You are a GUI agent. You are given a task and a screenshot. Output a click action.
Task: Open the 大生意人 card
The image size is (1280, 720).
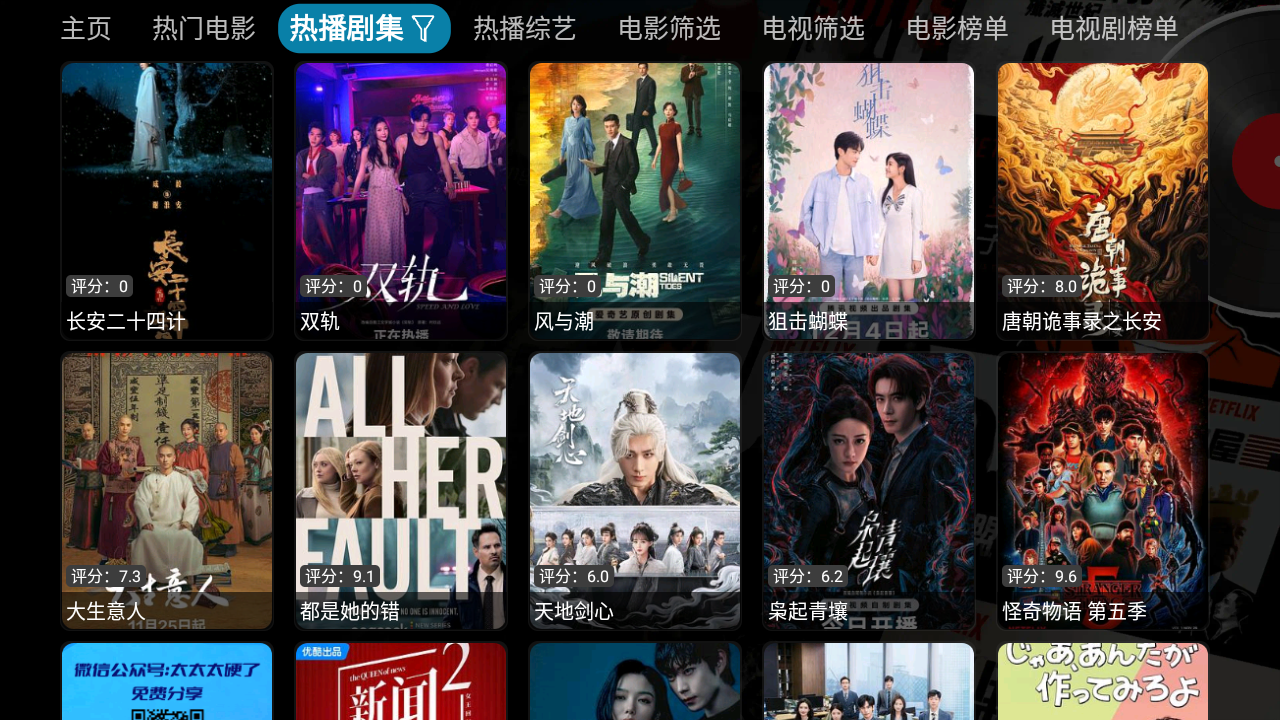pos(167,491)
